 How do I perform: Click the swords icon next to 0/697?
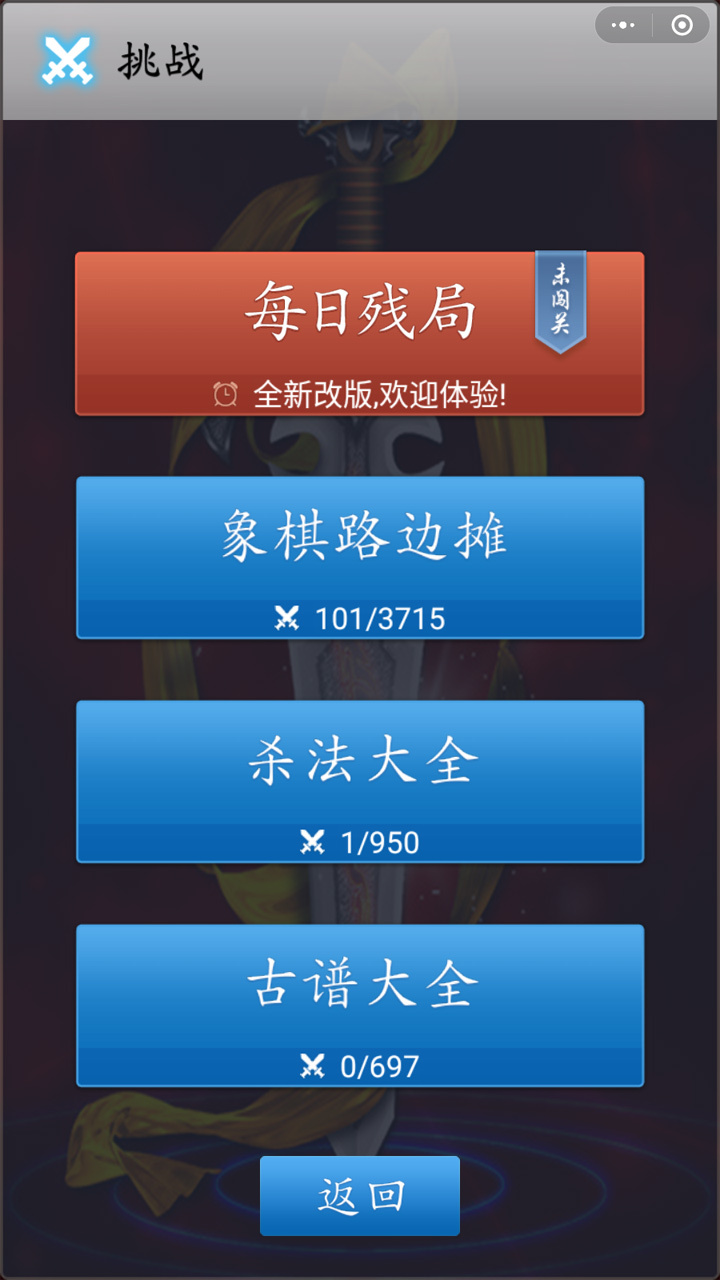click(x=313, y=1065)
